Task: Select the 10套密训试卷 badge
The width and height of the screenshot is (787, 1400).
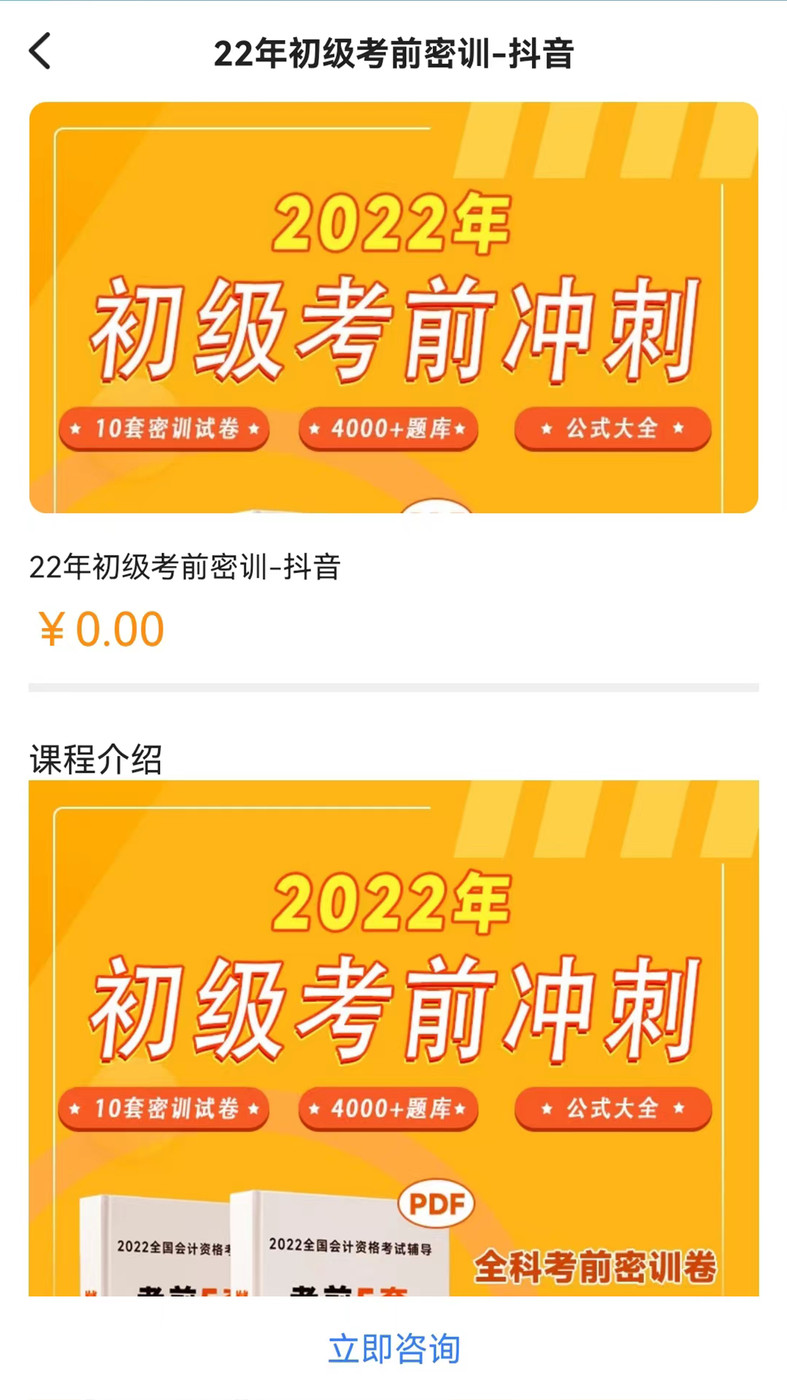Action: click(x=164, y=428)
